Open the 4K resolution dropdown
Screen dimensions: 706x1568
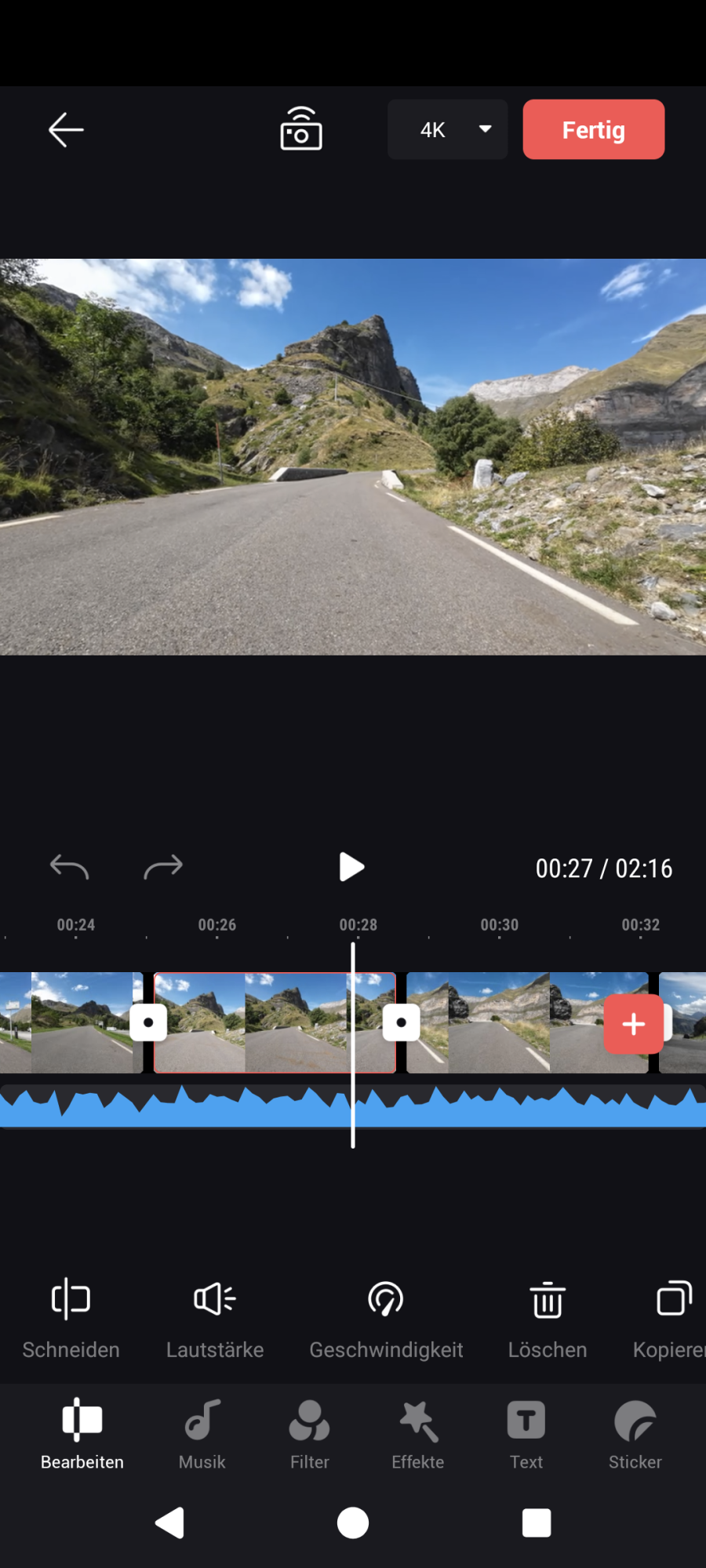click(x=448, y=130)
